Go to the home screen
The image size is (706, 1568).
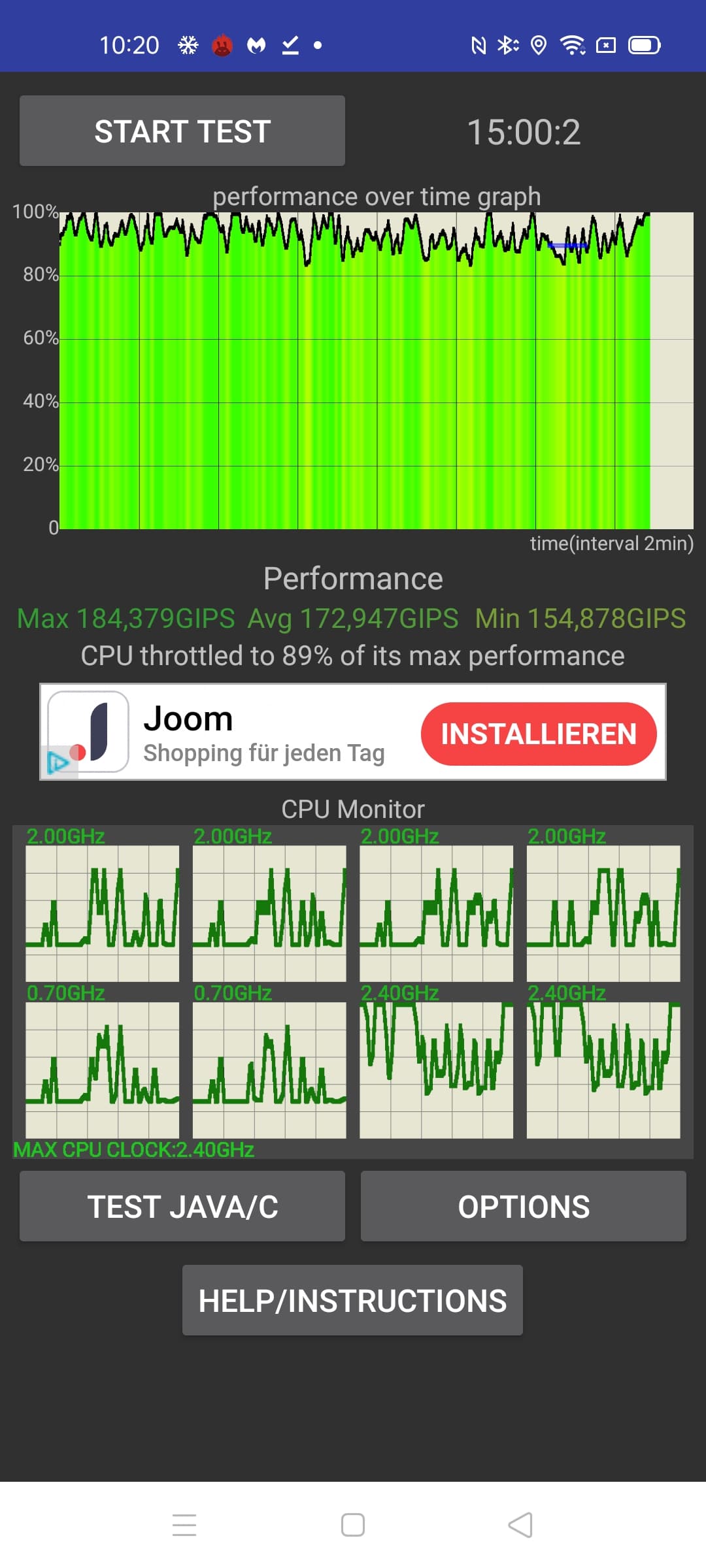353,1525
